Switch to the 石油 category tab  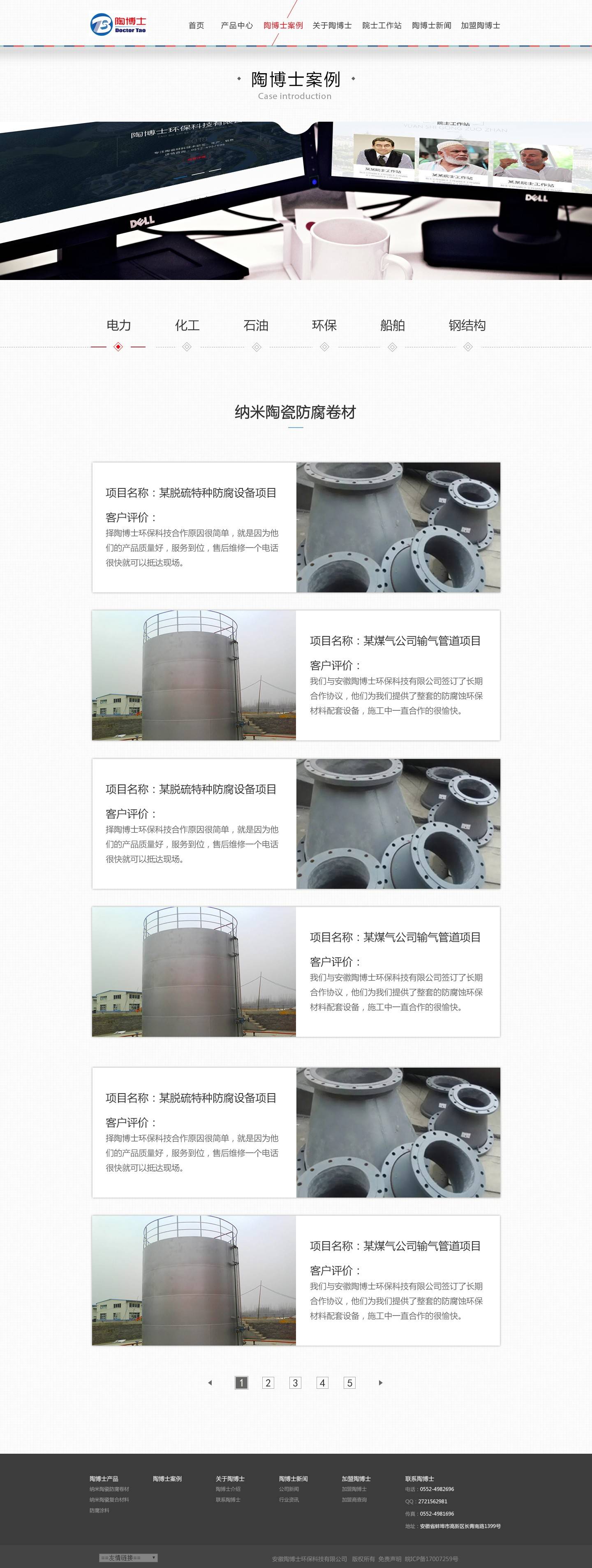coord(256,326)
